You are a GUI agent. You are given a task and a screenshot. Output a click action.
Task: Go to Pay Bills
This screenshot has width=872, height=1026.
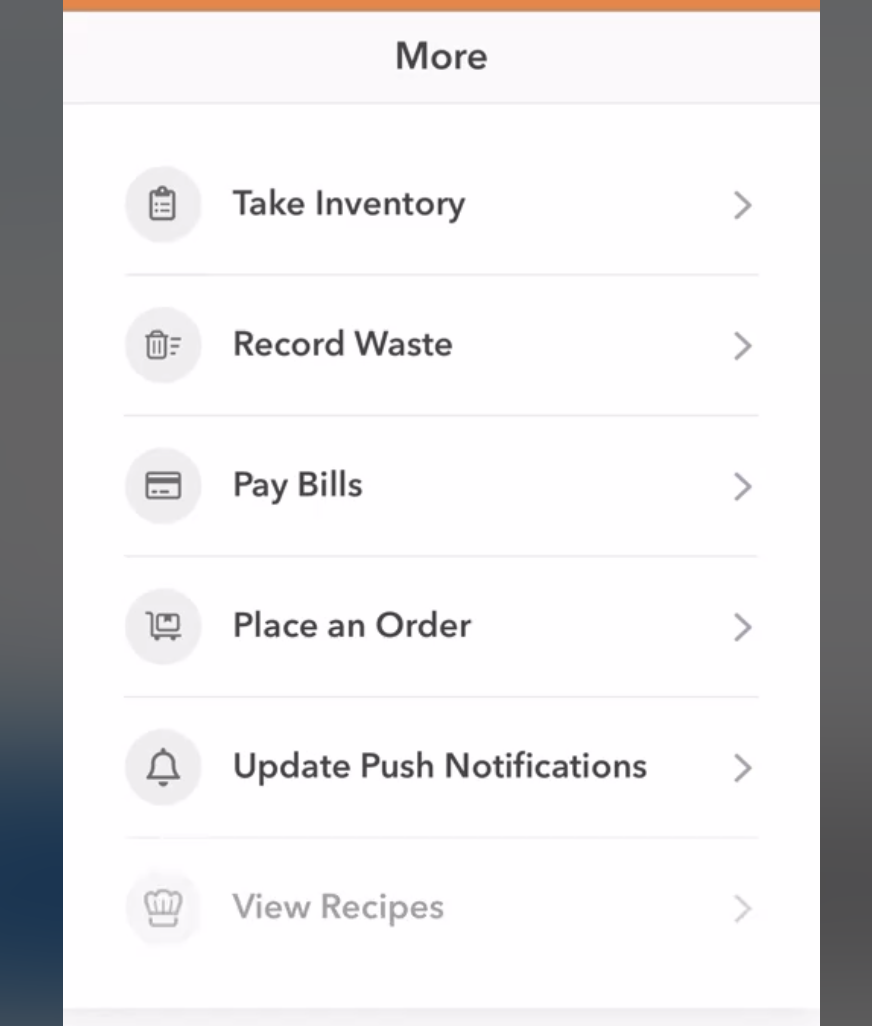[x=296, y=485]
